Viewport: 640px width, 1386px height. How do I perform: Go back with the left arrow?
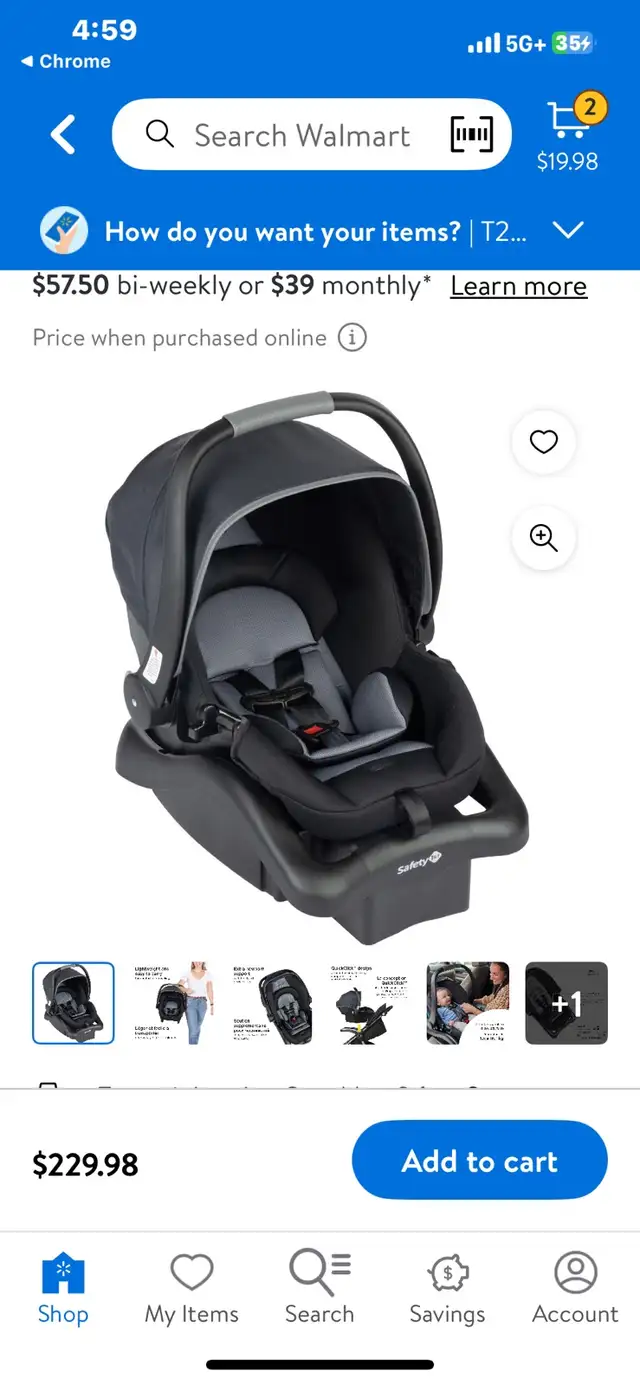coord(63,134)
